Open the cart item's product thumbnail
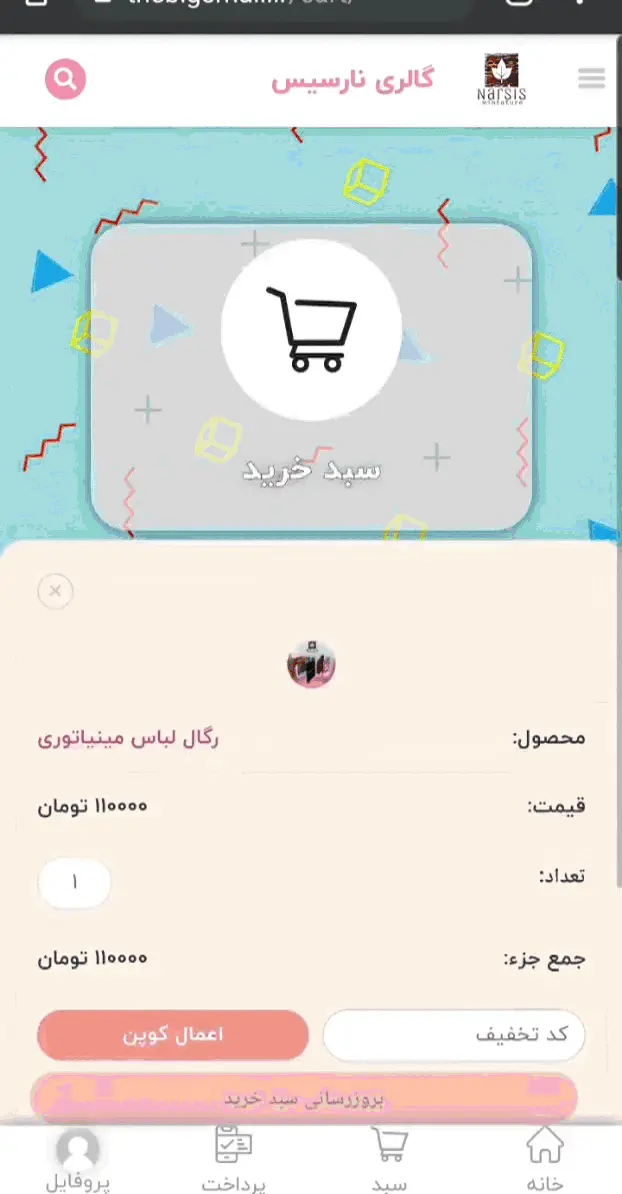 tap(311, 664)
